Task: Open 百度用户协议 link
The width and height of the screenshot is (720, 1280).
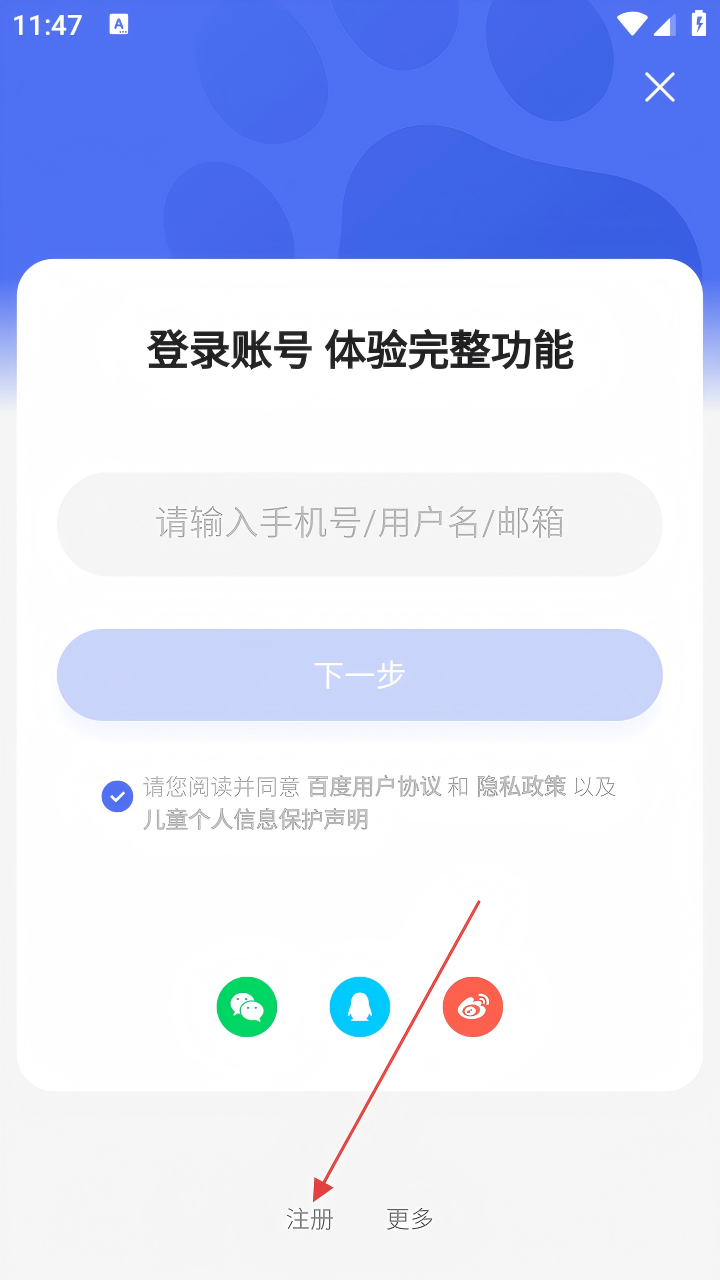Action: click(x=374, y=786)
